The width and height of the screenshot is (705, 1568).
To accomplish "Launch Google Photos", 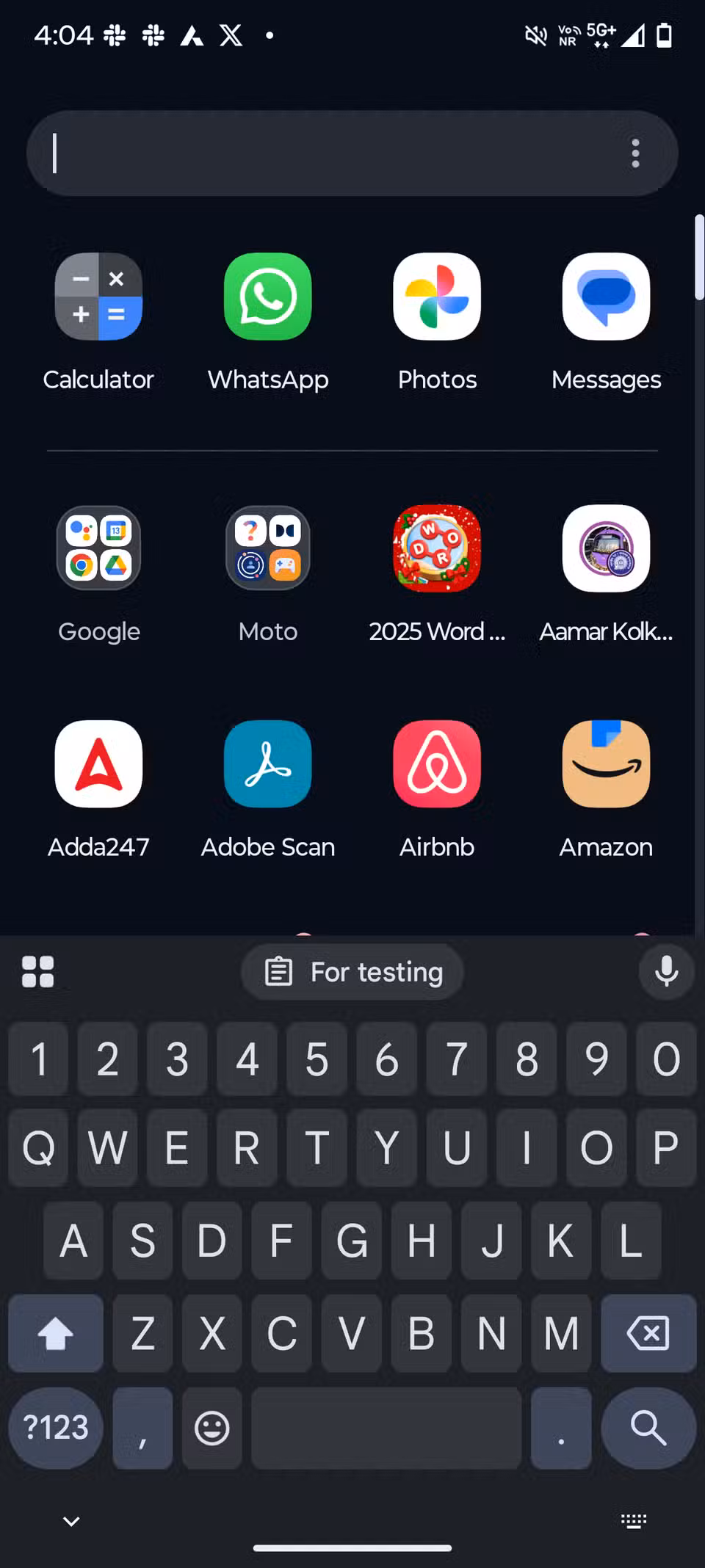I will tap(437, 297).
